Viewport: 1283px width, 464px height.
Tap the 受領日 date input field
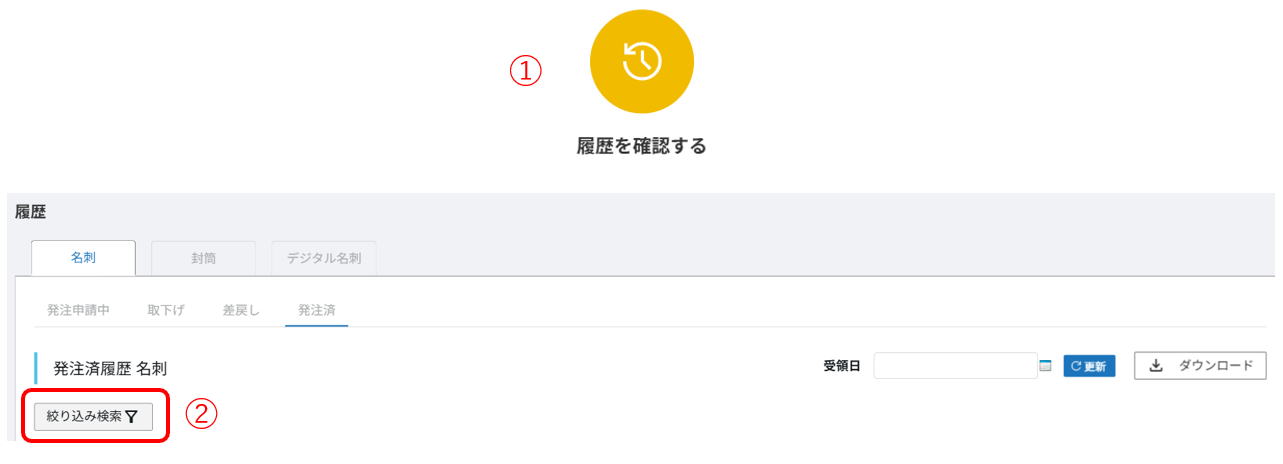[x=955, y=366]
